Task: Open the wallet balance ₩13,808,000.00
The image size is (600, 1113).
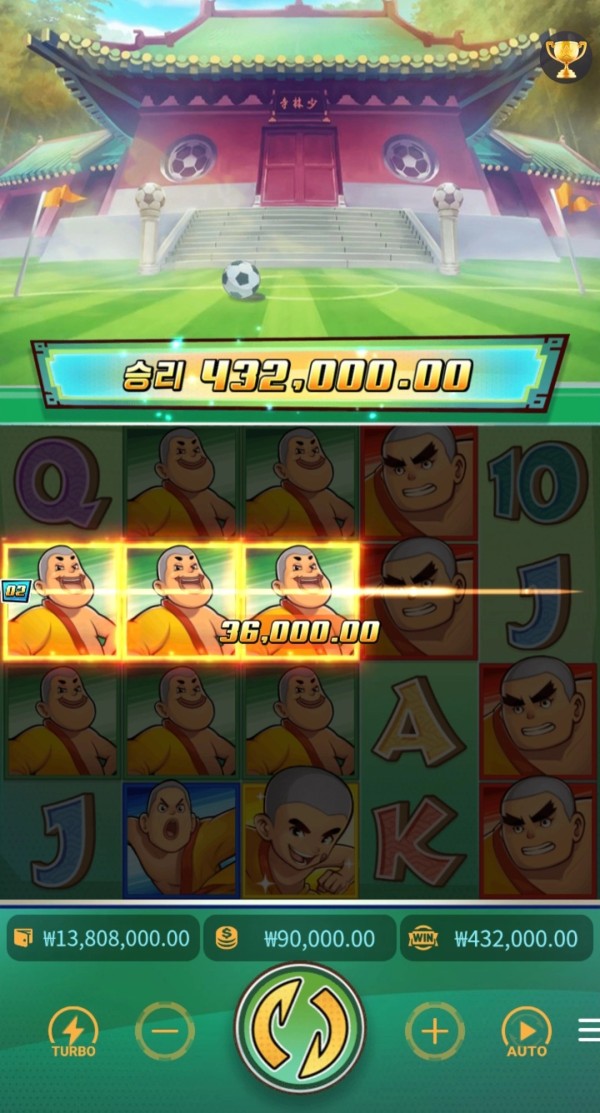Action: point(100,938)
